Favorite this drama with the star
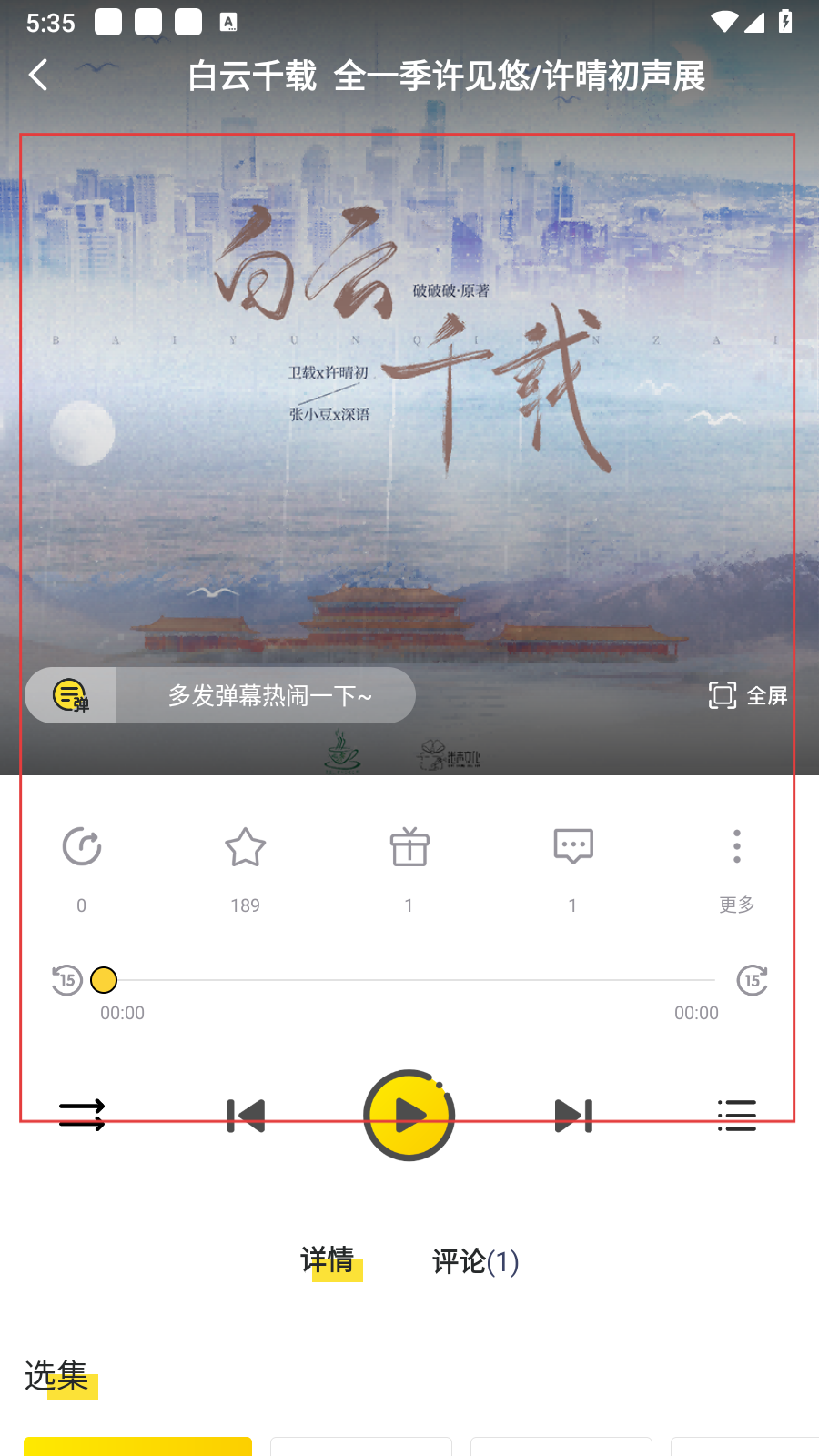 pos(246,848)
